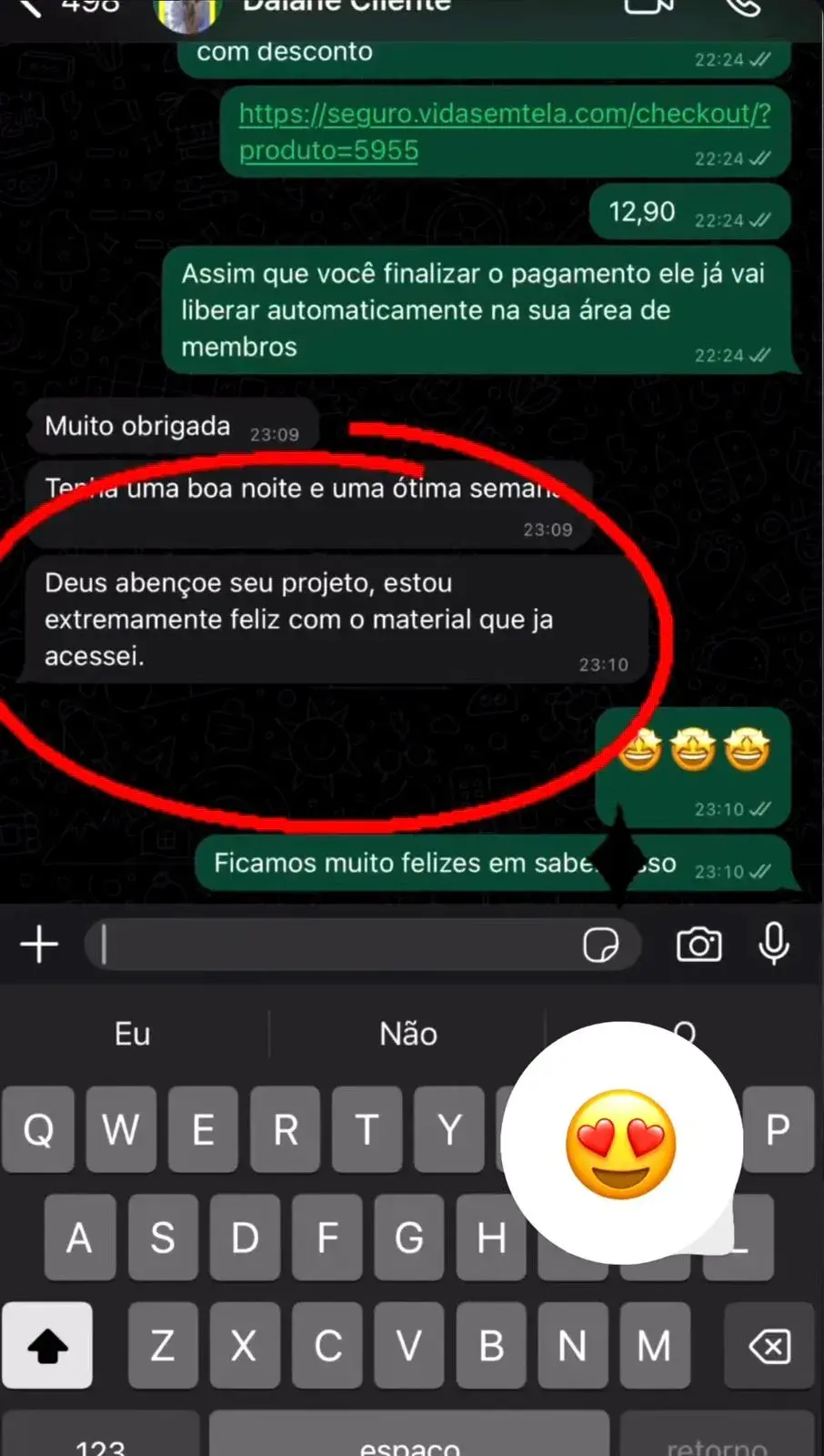This screenshot has height=1456, width=824.
Task: Go back to the chats list
Action: click(x=32, y=5)
